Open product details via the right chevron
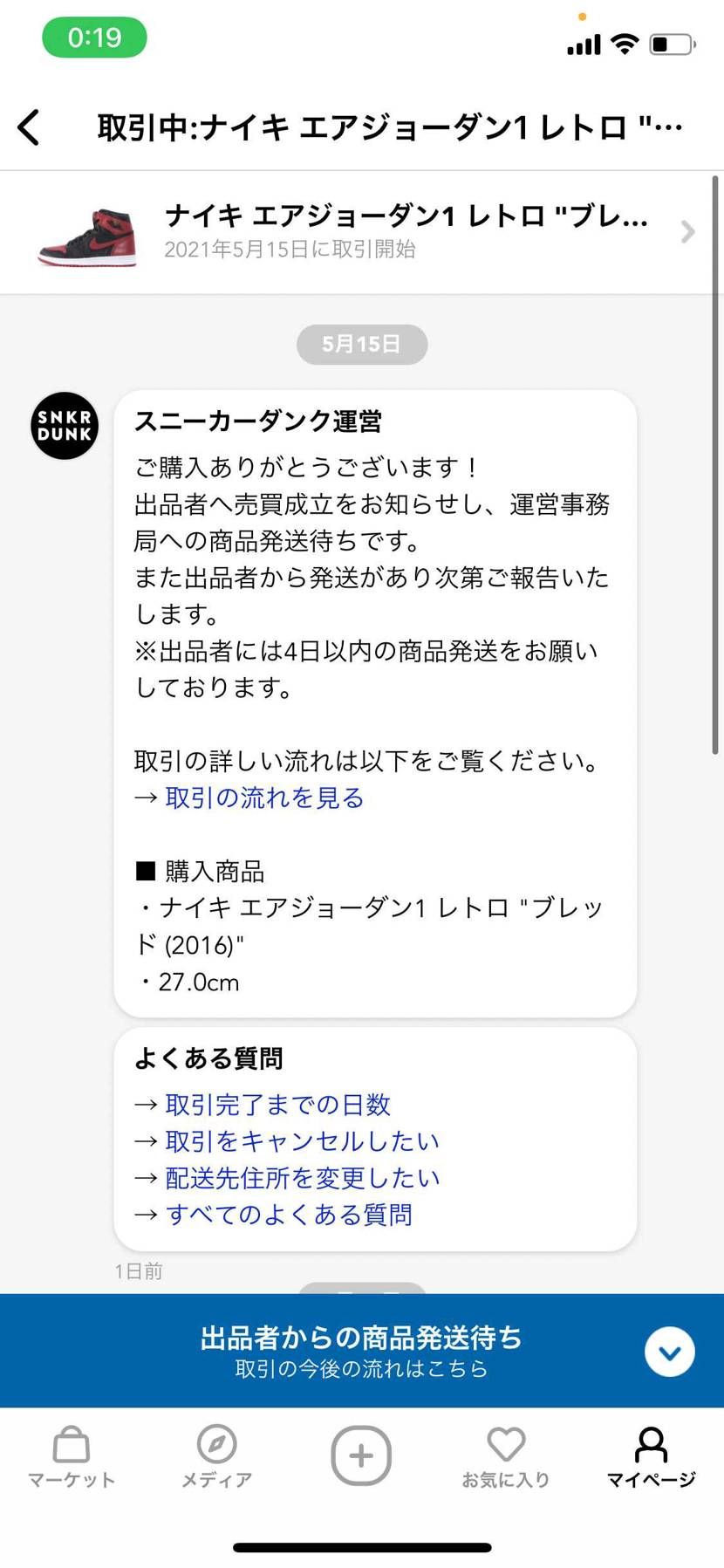 686,232
